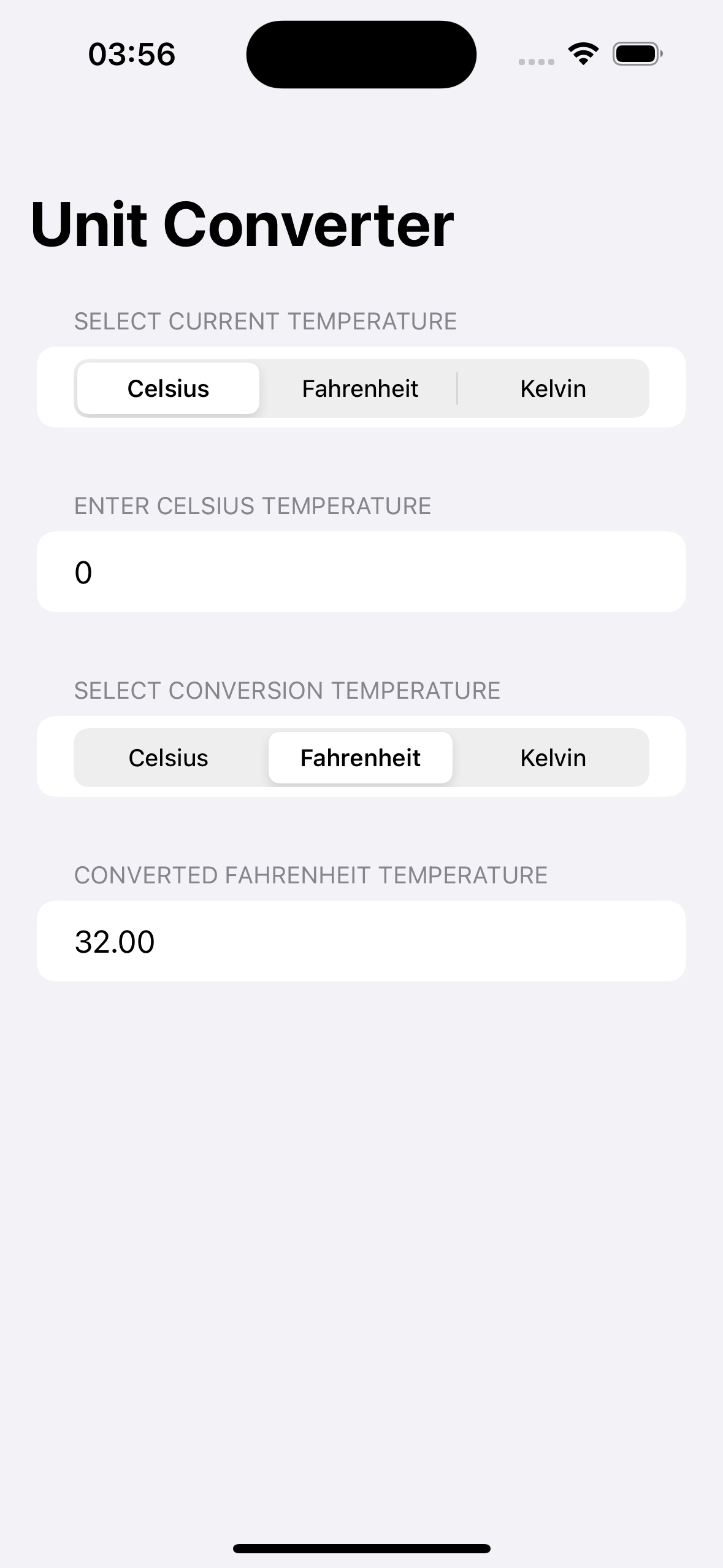Choose Fahrenheit as the conversion temperature
Screen dimensions: 723x1568
(361, 758)
